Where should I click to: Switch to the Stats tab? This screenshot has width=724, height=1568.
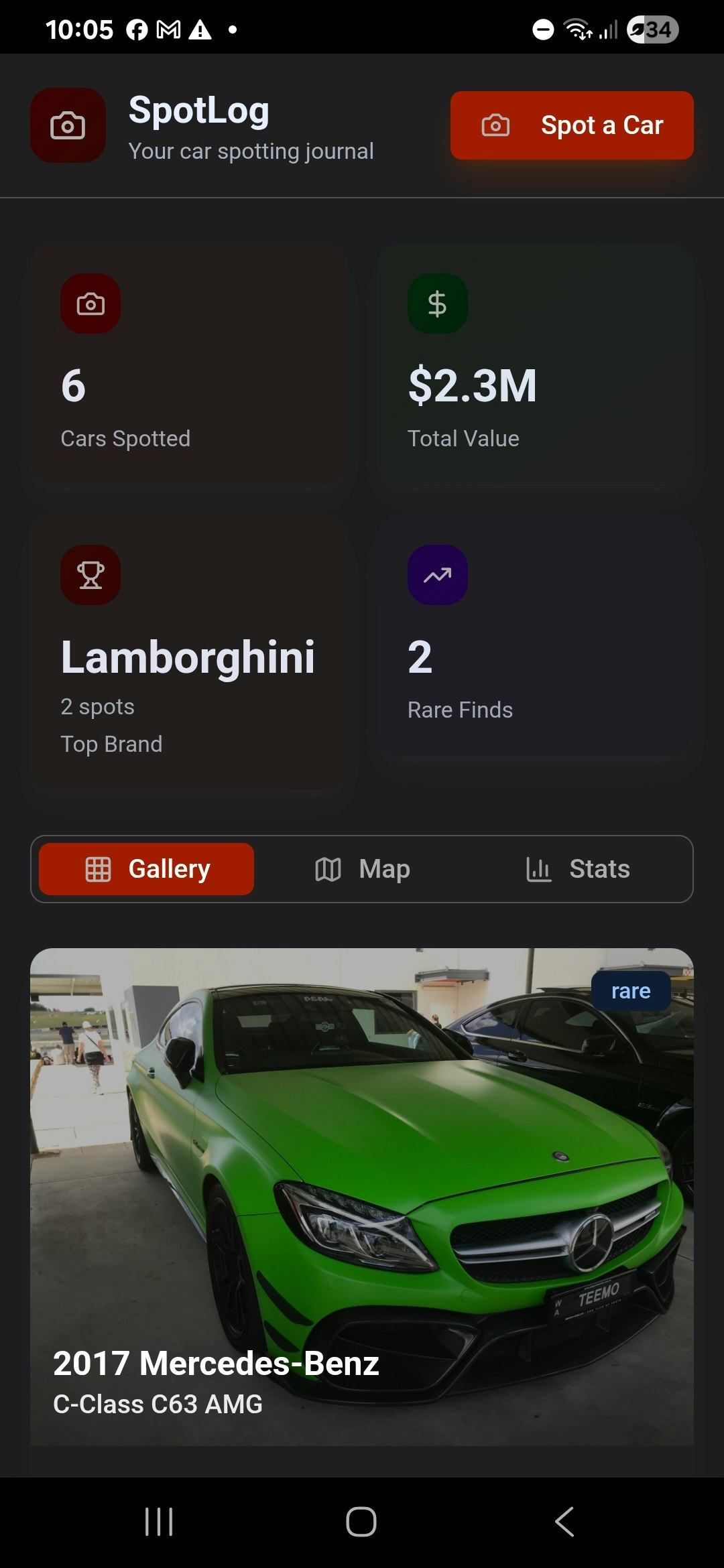pyautogui.click(x=579, y=868)
